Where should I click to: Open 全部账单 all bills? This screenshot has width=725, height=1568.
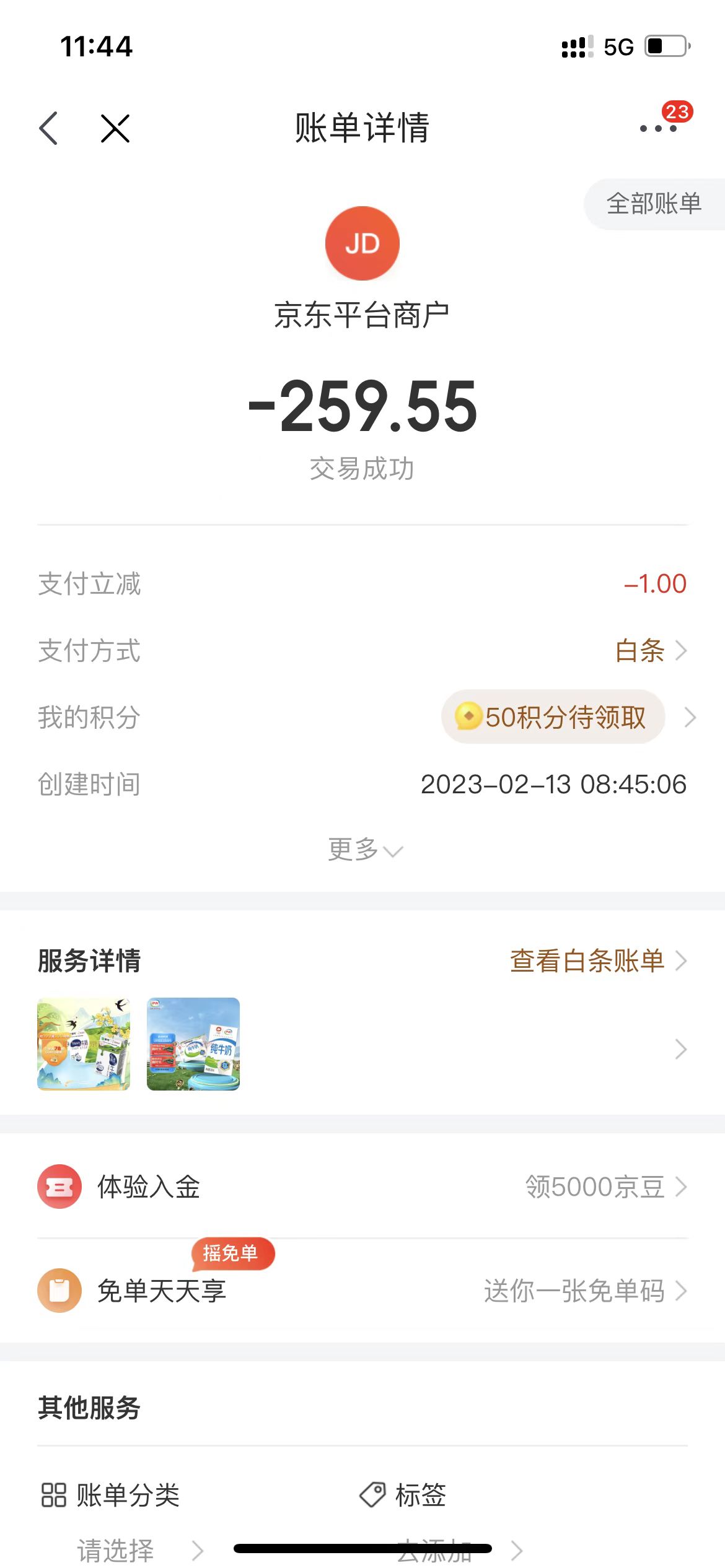654,204
